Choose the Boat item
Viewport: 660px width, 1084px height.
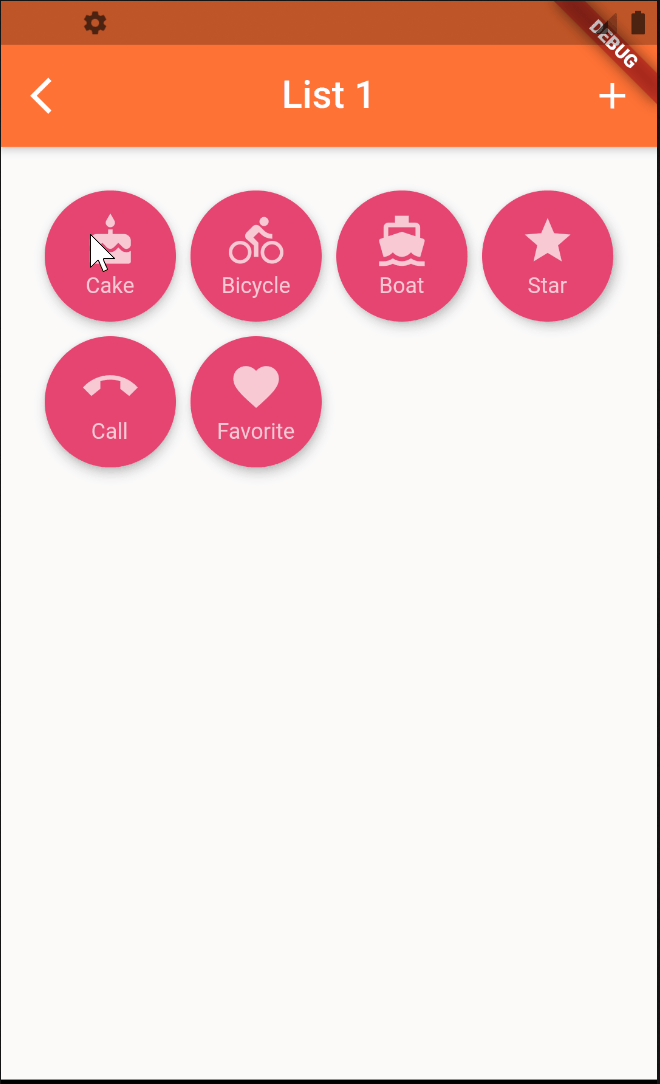[x=402, y=256]
